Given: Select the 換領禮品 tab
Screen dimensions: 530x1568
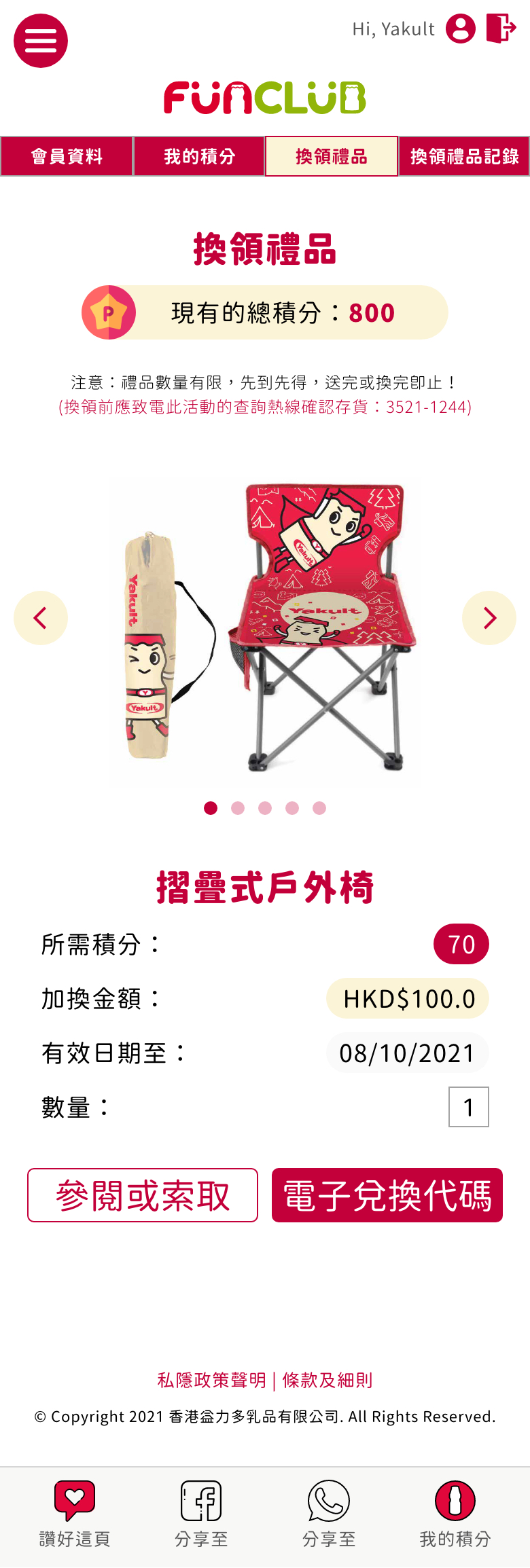Looking at the screenshot, I should (x=332, y=157).
